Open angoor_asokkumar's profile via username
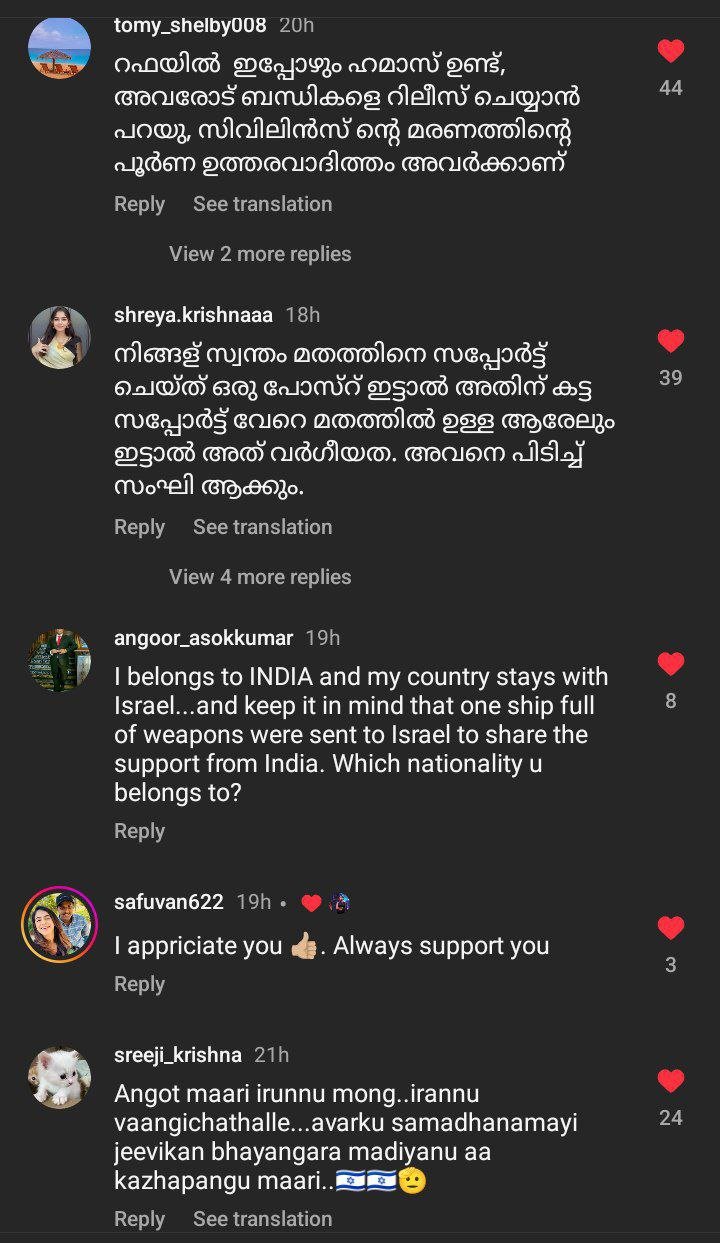 [203, 638]
